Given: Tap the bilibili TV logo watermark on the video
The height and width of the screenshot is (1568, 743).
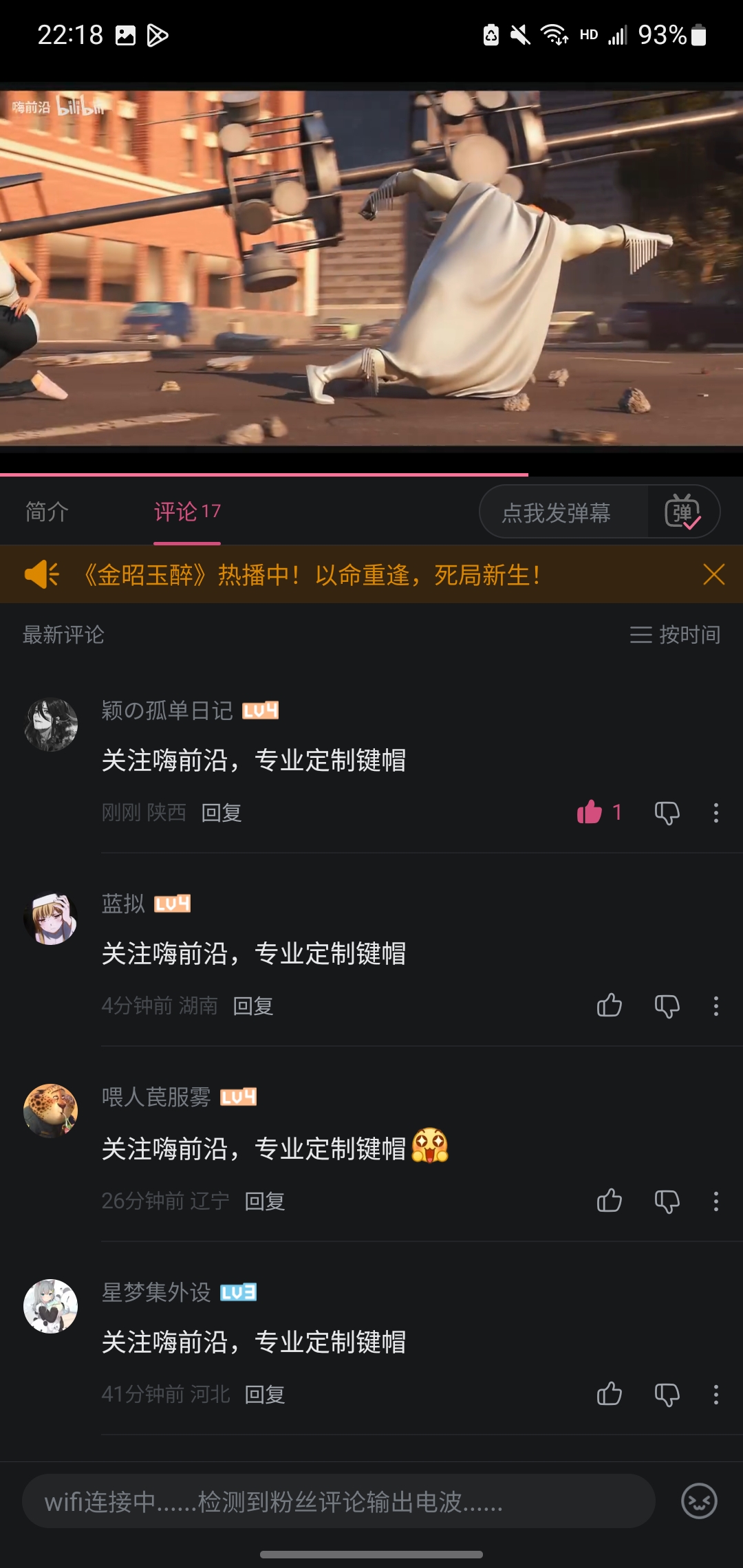Looking at the screenshot, I should pos(79,107).
